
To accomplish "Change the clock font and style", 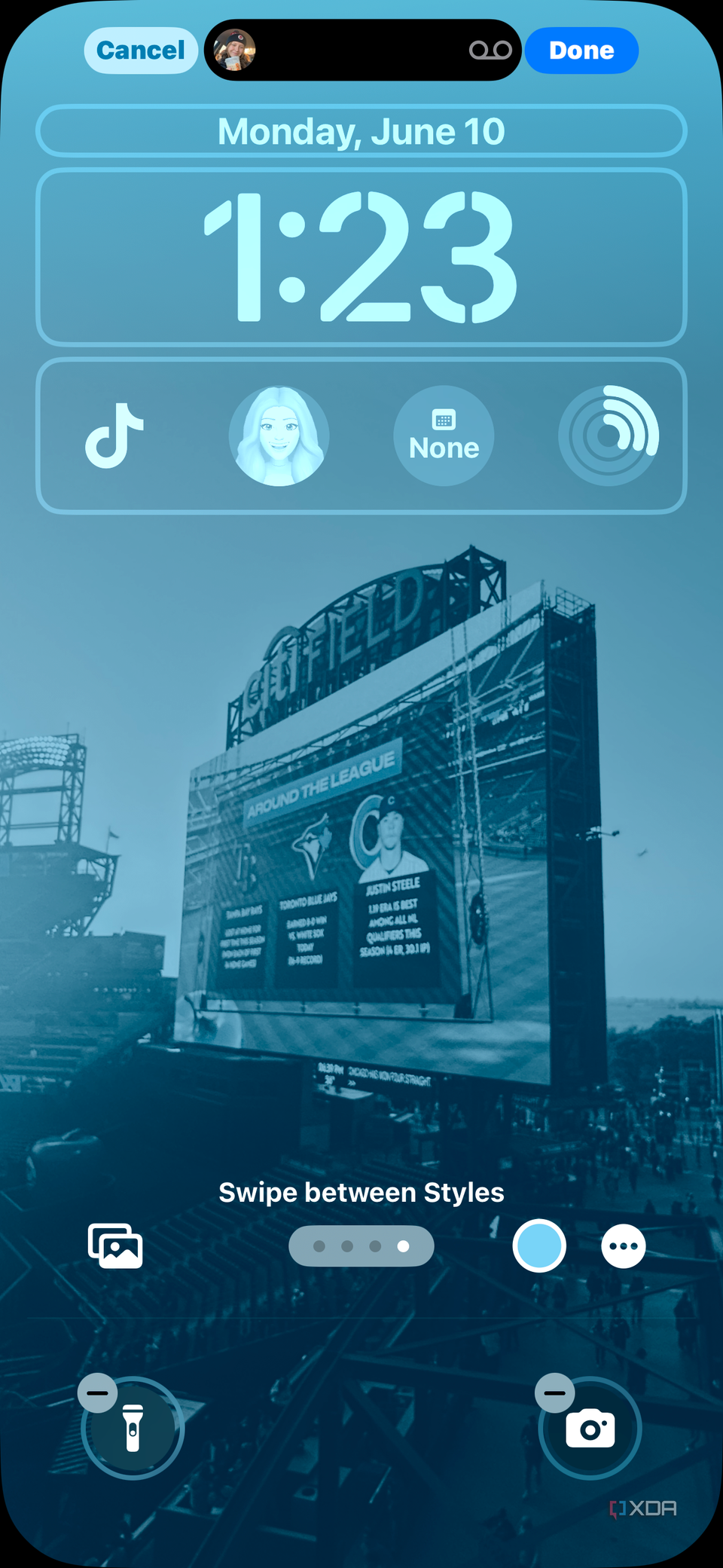I will [361, 256].
